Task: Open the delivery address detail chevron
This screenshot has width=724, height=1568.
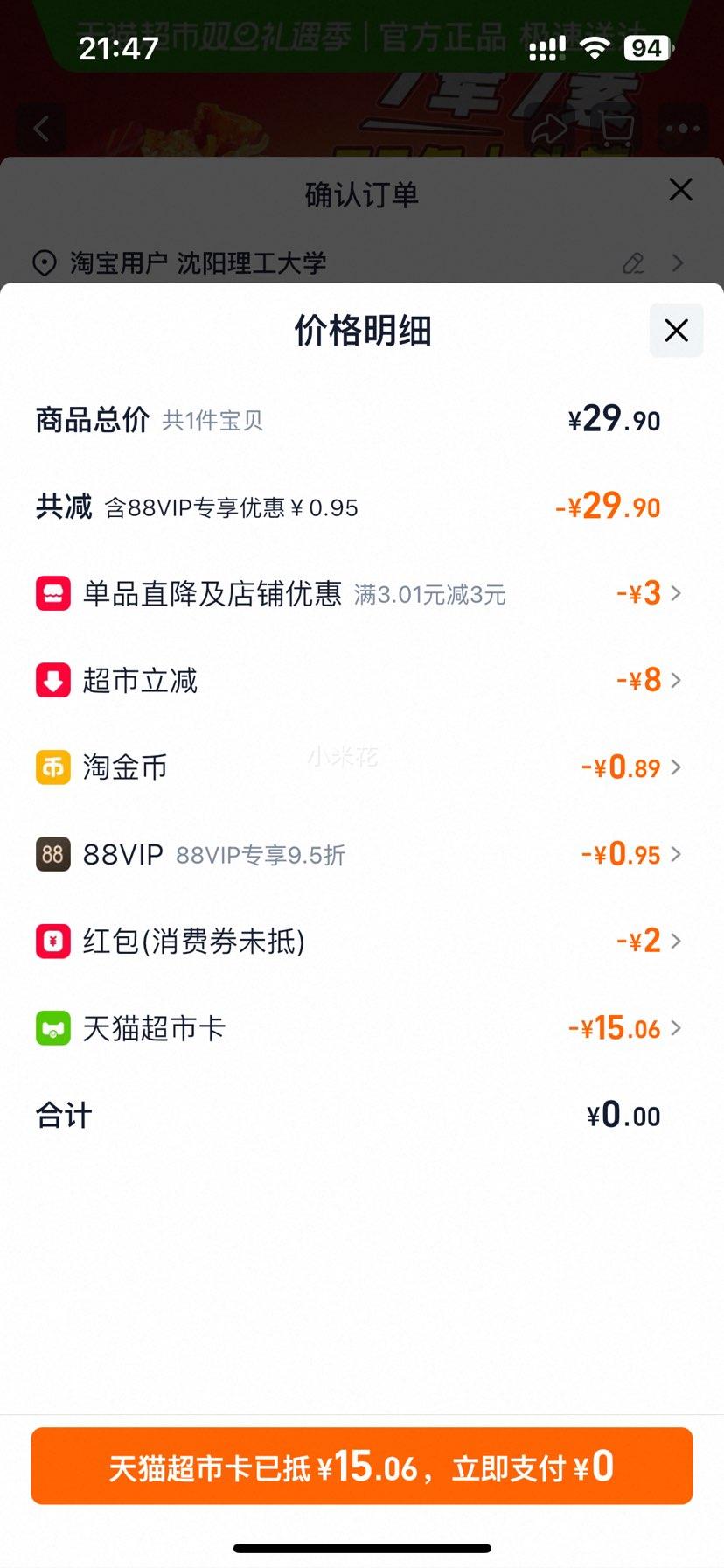Action: coord(678,263)
